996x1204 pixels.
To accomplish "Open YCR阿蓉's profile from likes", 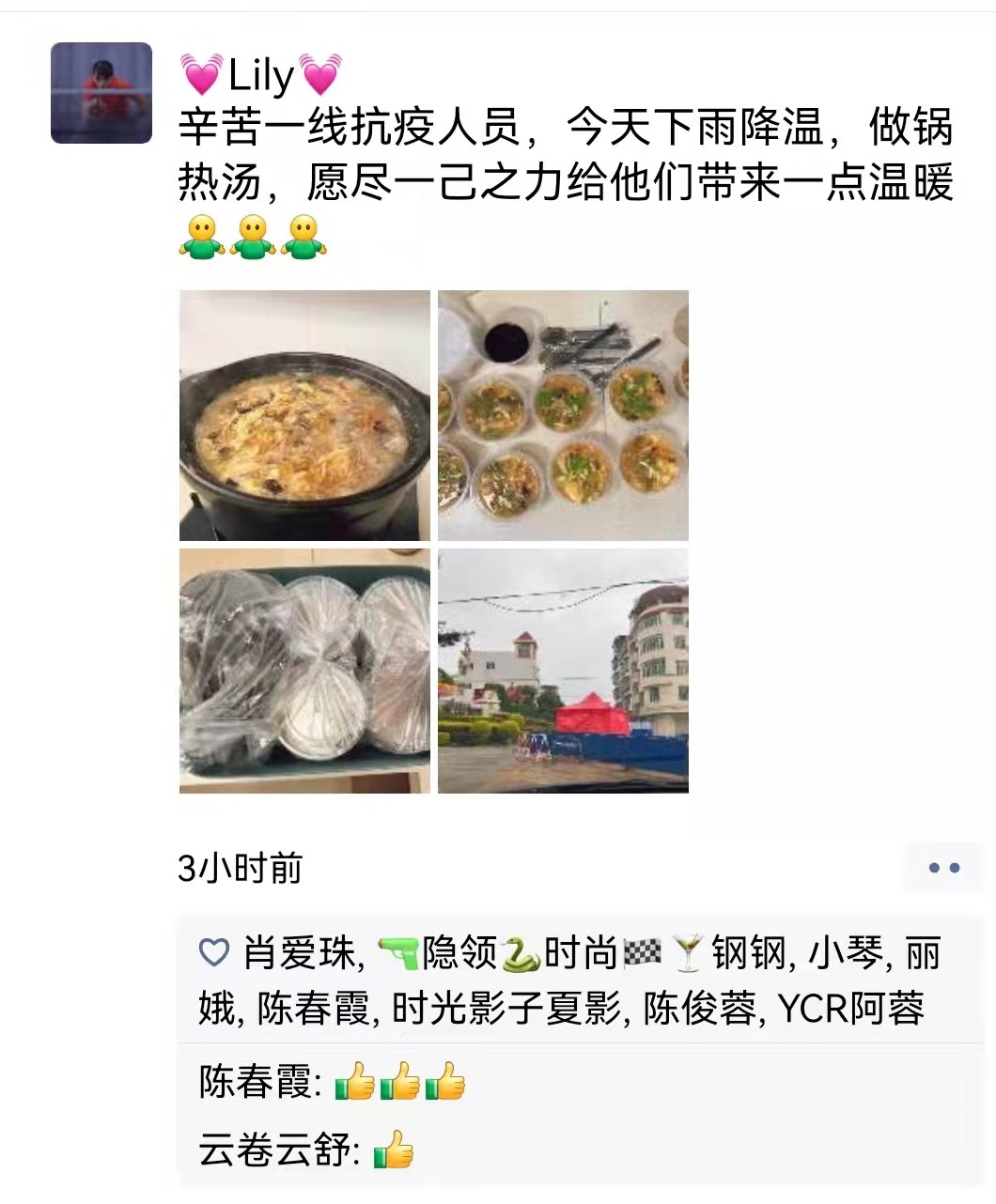I will coord(851,1011).
